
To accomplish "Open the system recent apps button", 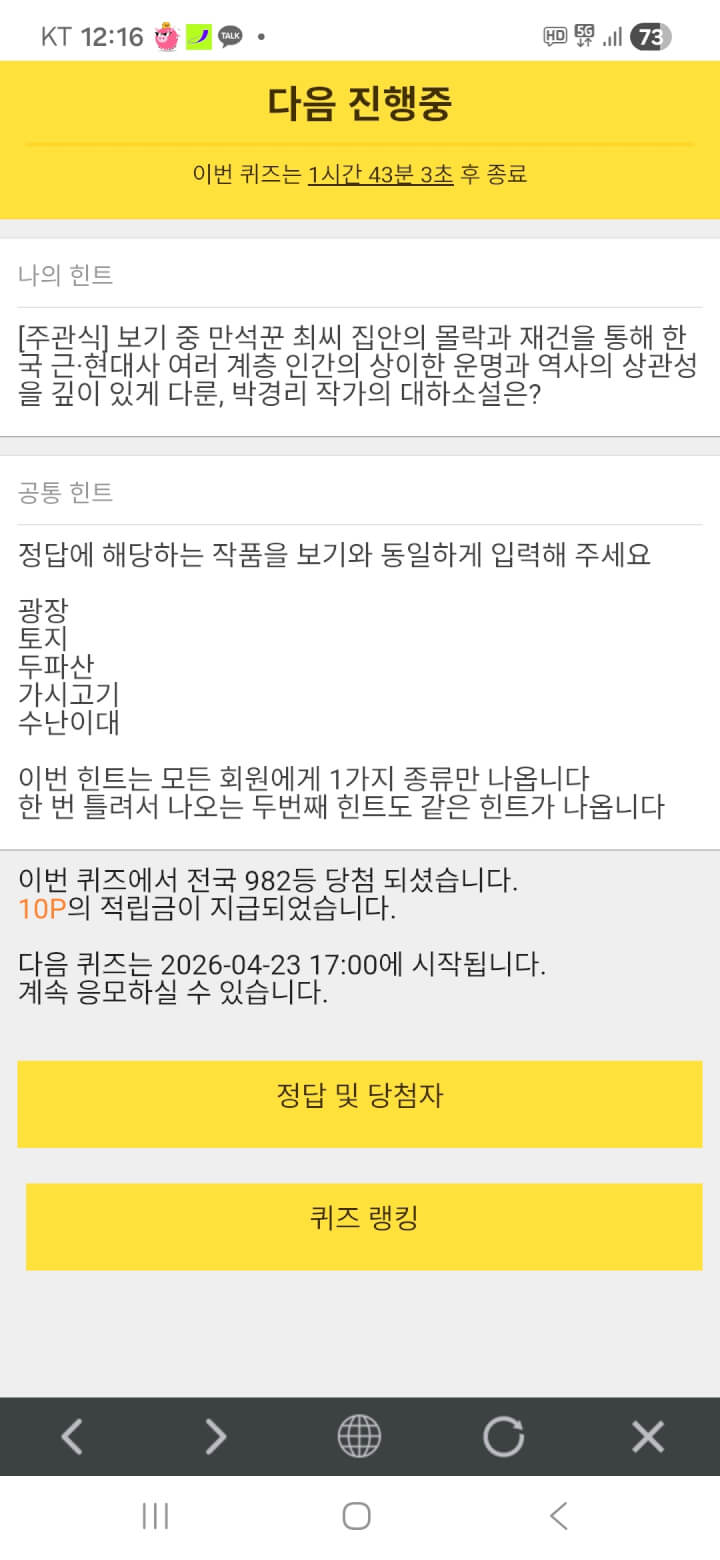I will click(155, 1516).
